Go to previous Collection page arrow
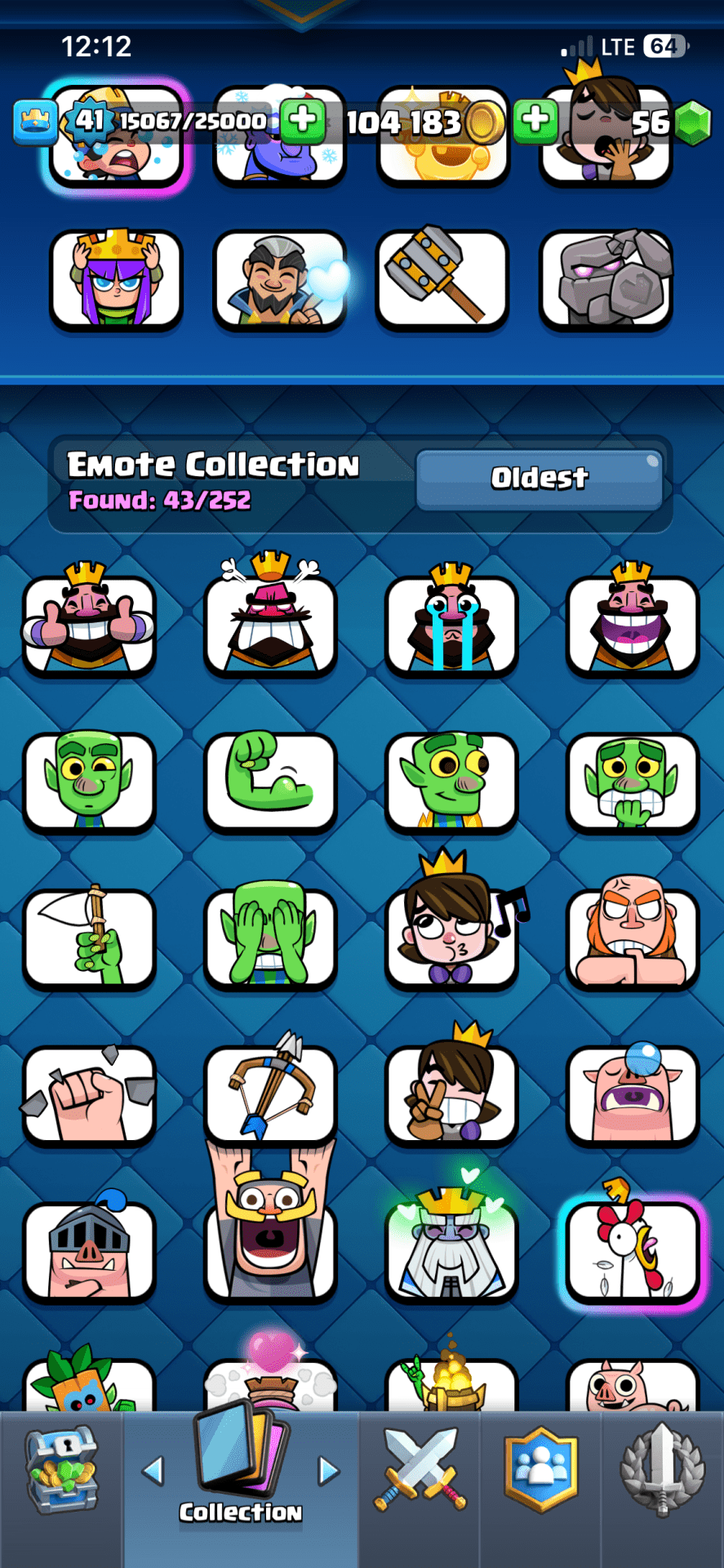 (153, 1471)
